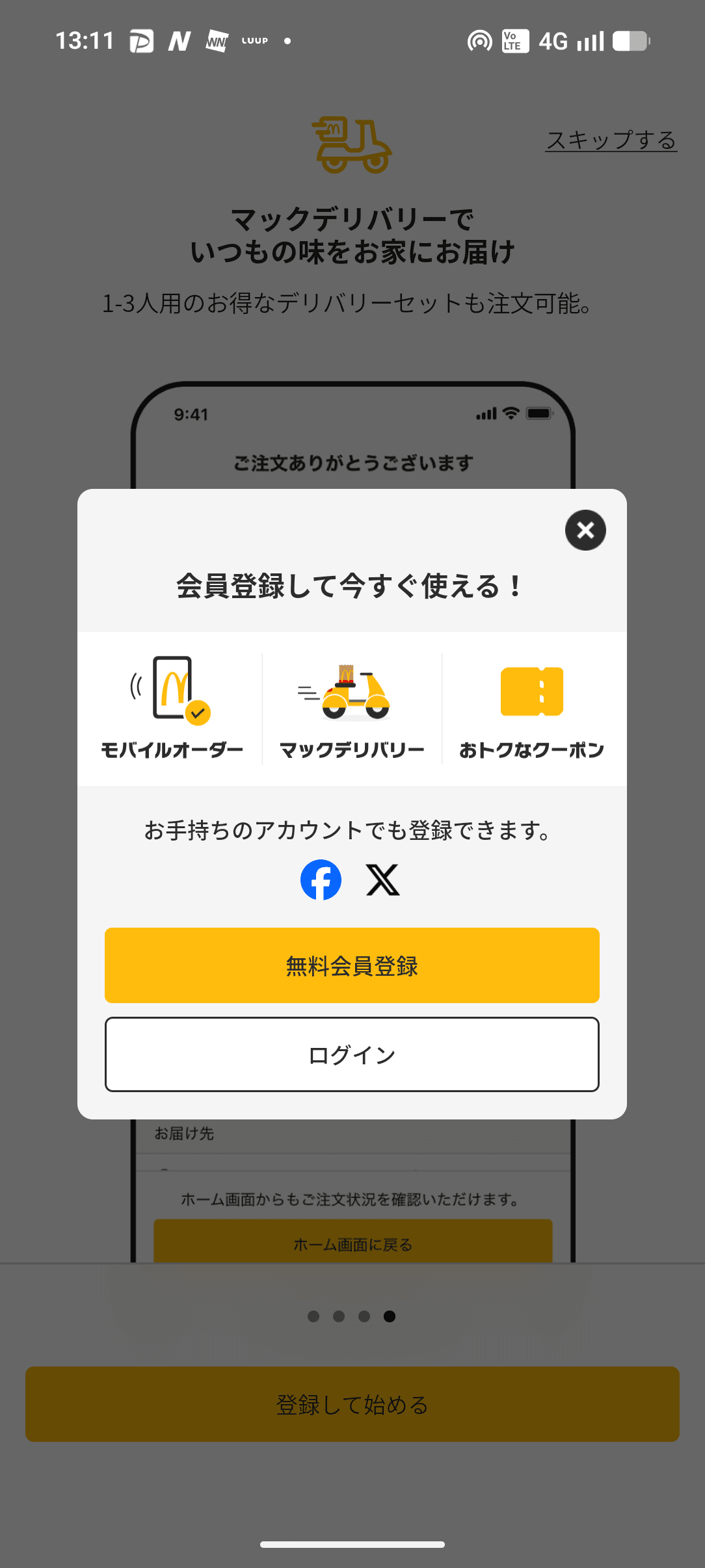Tap the McDonald's delivery scooter icon at top

[352, 144]
